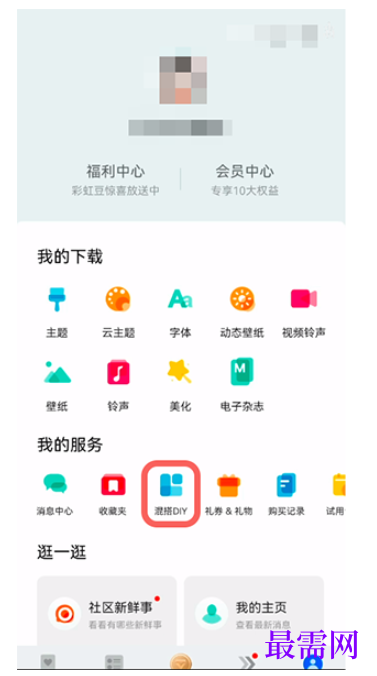Screen dimensions: 377x676
Task: Open 礼券 & 礼物 coupons and gifts
Action: [x=229, y=494]
